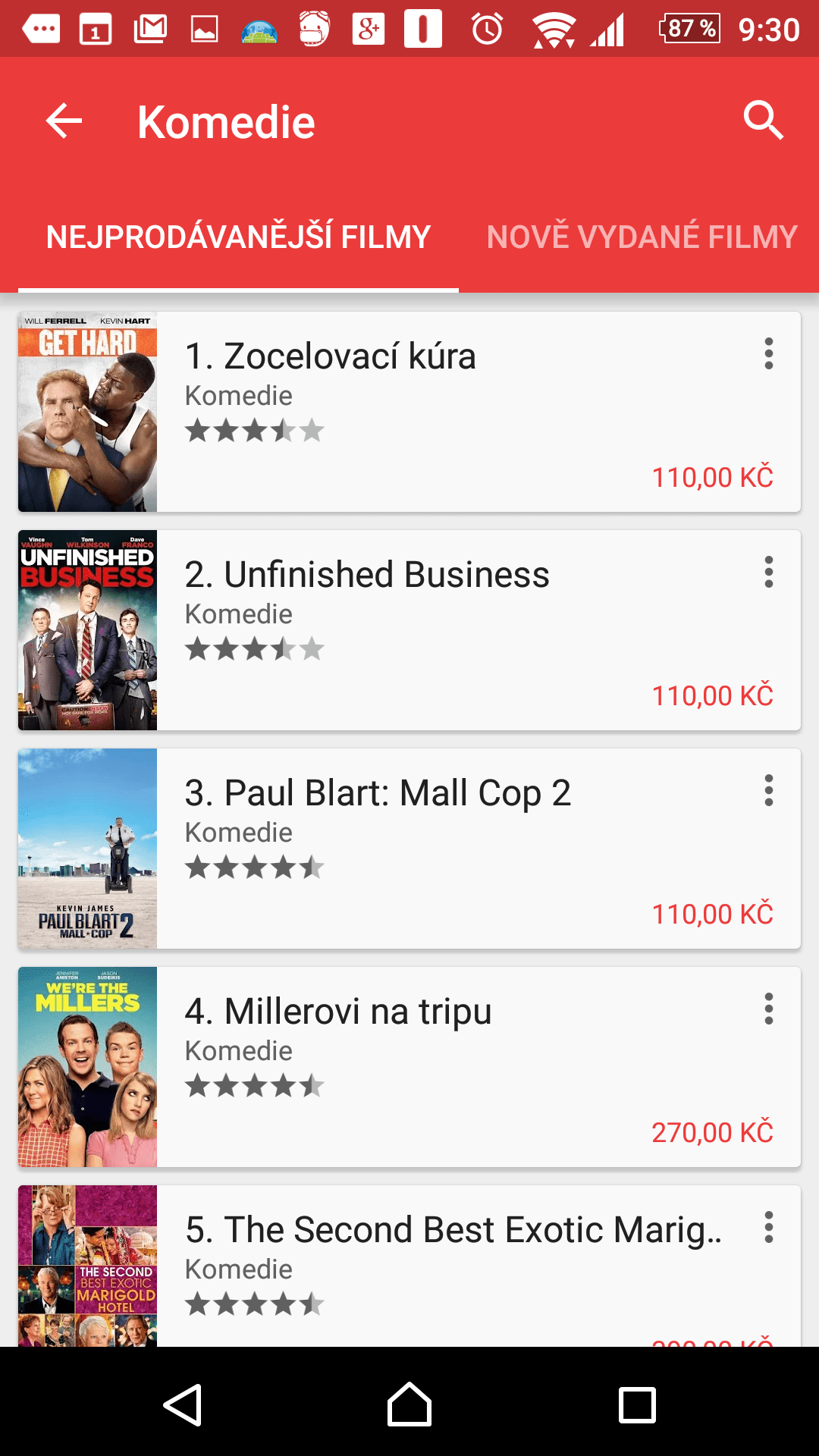Image resolution: width=819 pixels, height=1456 pixels.
Task: Open overflow menu for Paul Blart: Mall Cop 2
Action: click(769, 791)
